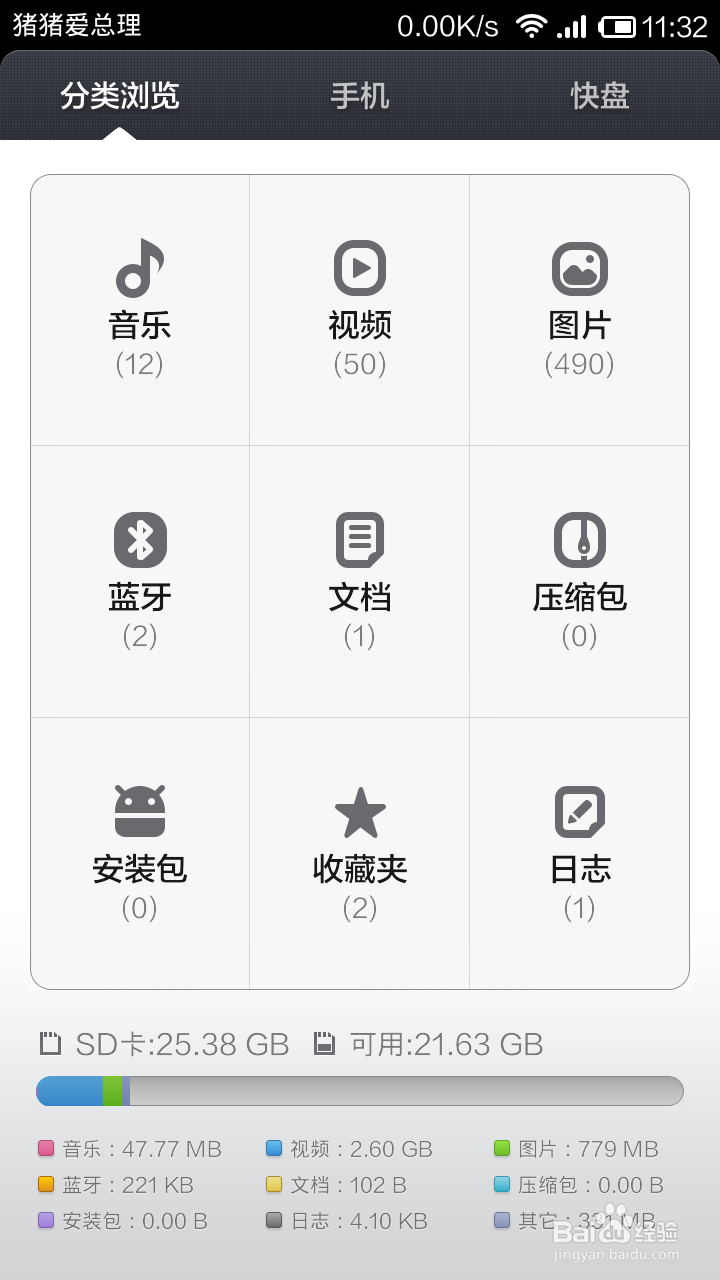The image size is (720, 1280).
Task: Open the 收藏夹 favorites
Action: 360,853
